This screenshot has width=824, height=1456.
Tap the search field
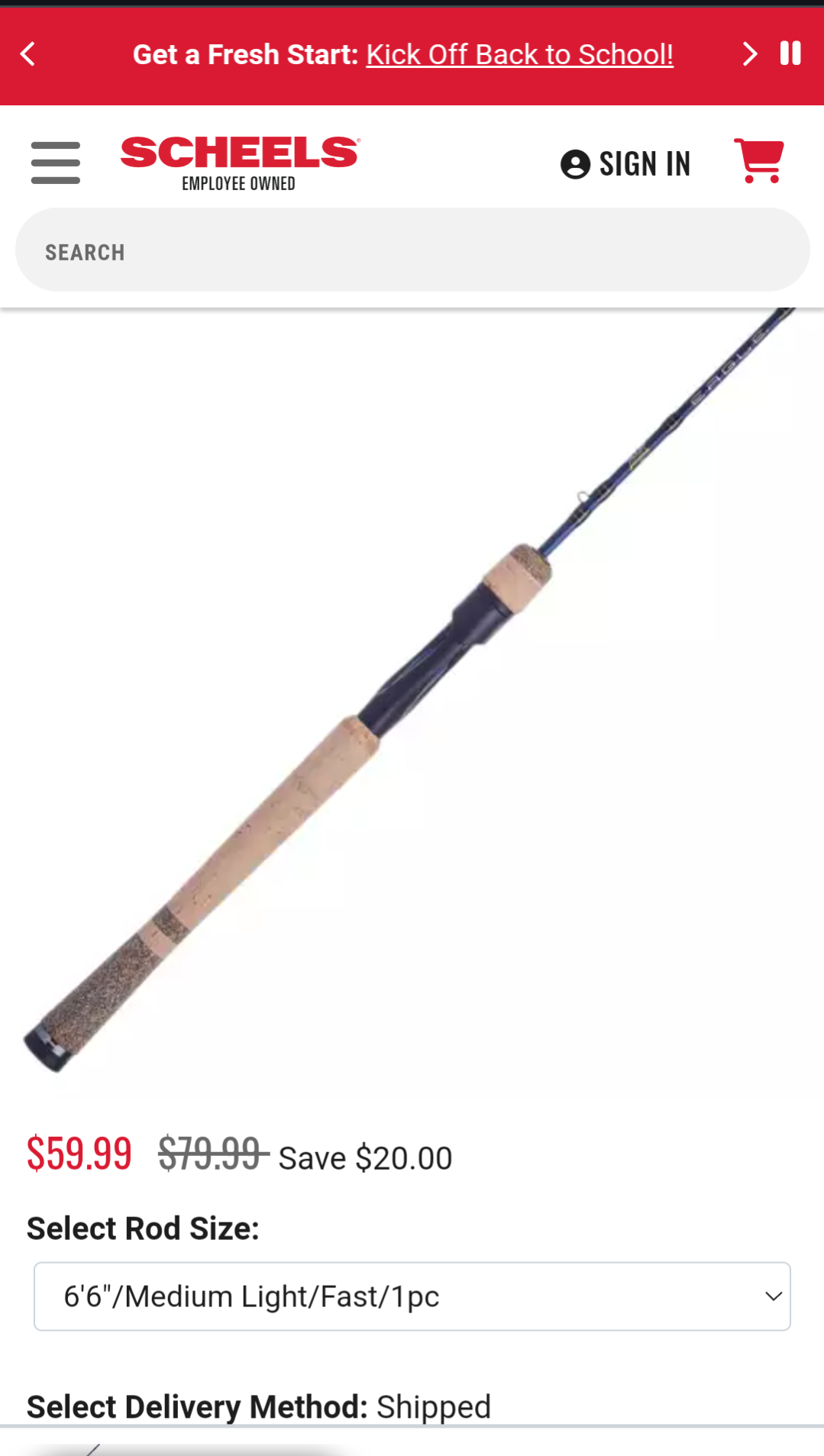pyautogui.click(x=412, y=250)
